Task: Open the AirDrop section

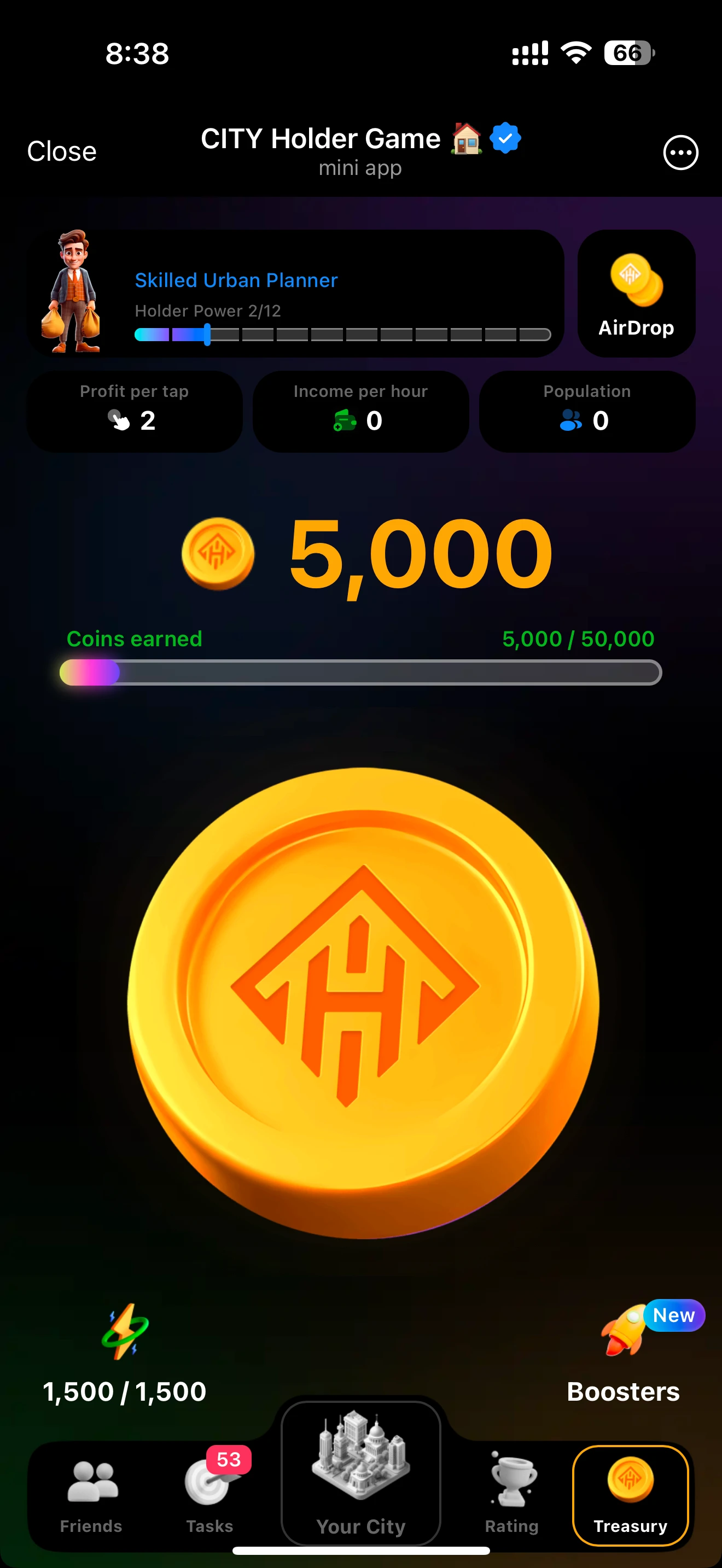Action: tap(636, 294)
